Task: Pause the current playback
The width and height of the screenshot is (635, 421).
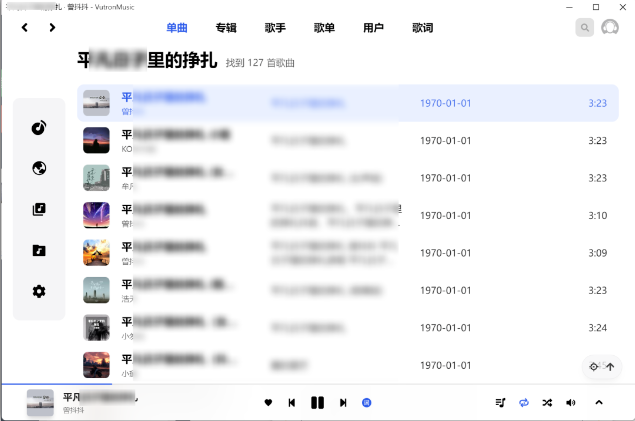Action: point(317,403)
